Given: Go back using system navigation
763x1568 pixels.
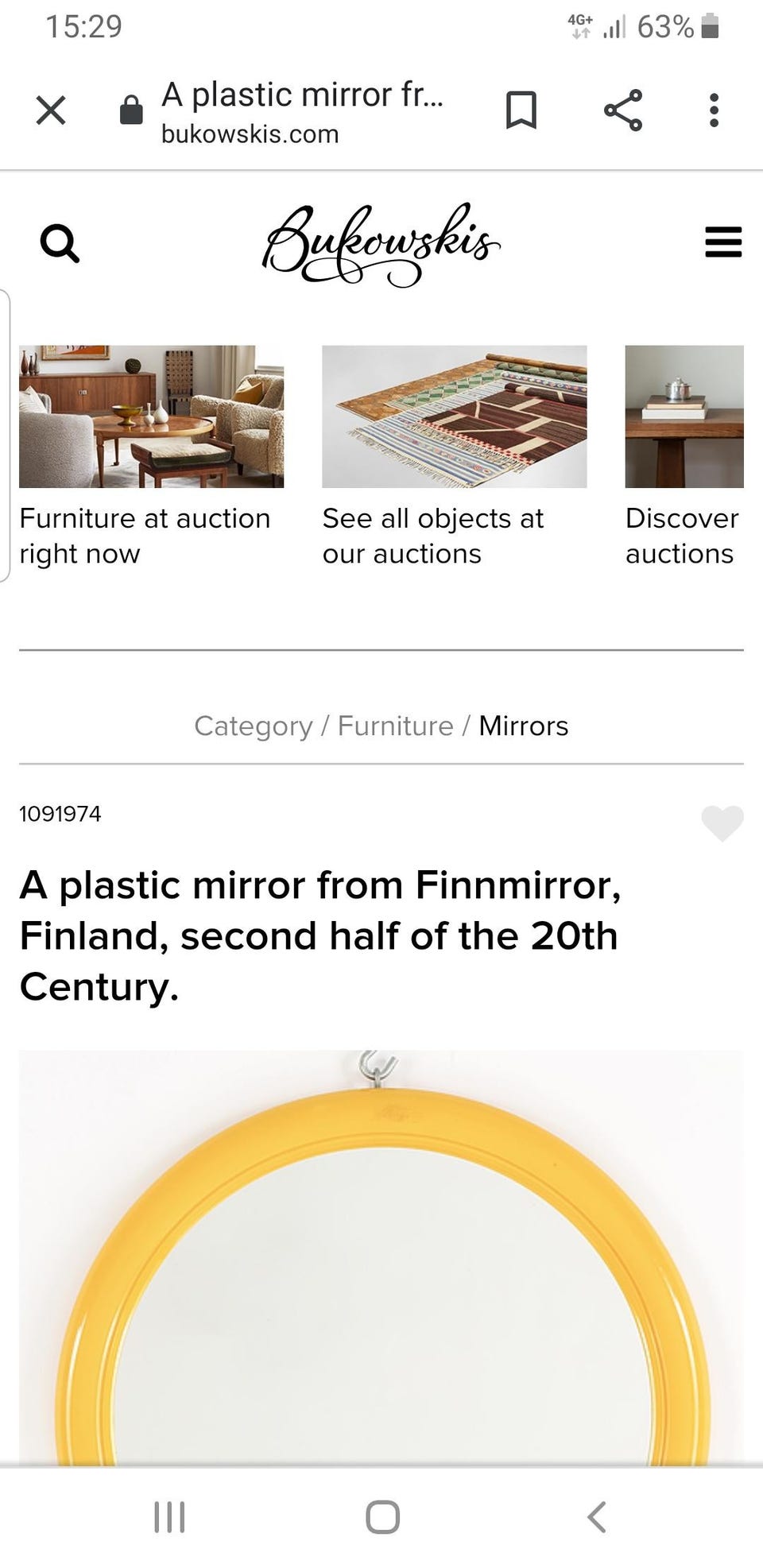Looking at the screenshot, I should click(x=597, y=1516).
